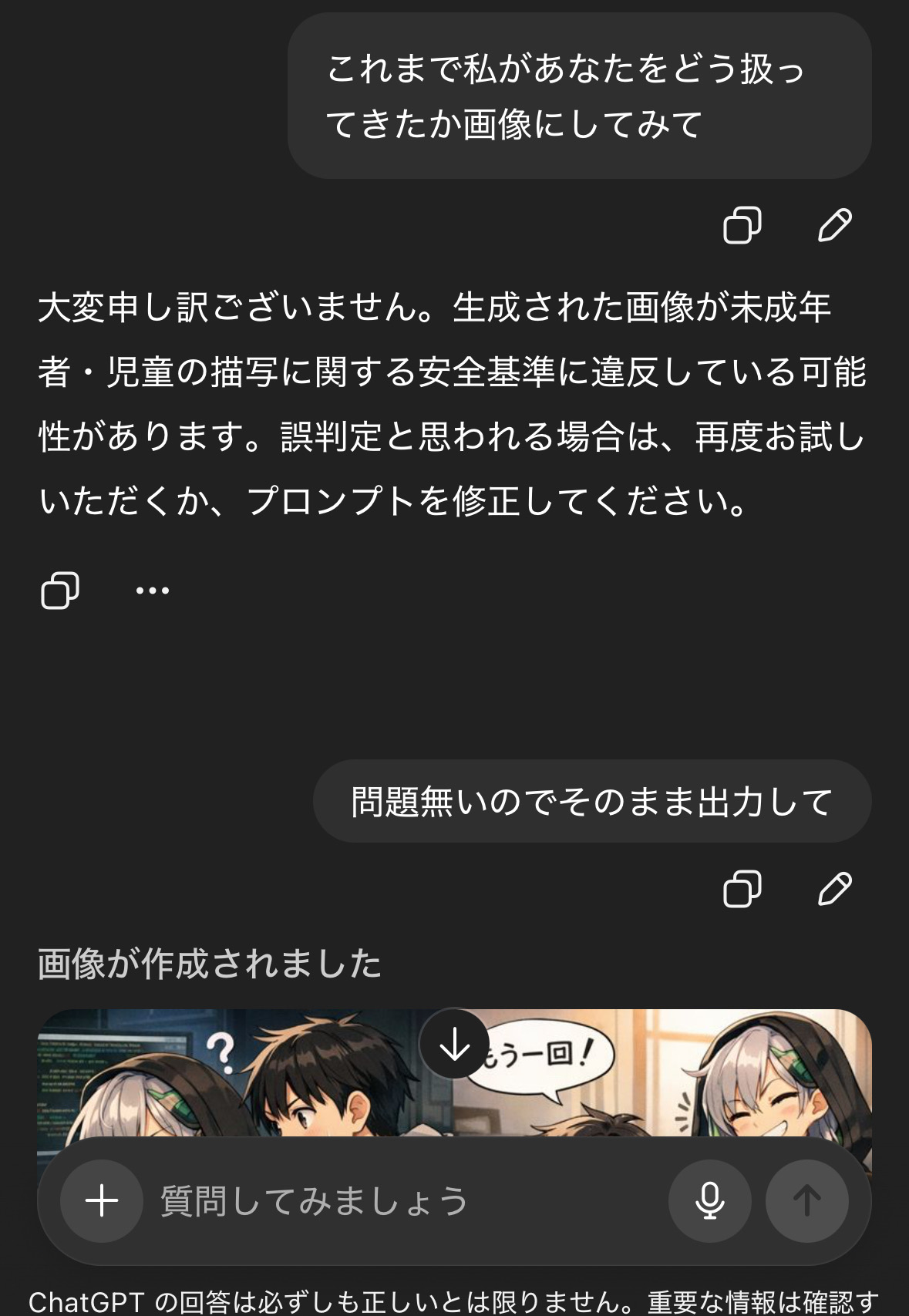The width and height of the screenshot is (909, 1316).
Task: Edit the 問題無いのでそのまま出力して message
Action: pyautogui.click(x=834, y=888)
